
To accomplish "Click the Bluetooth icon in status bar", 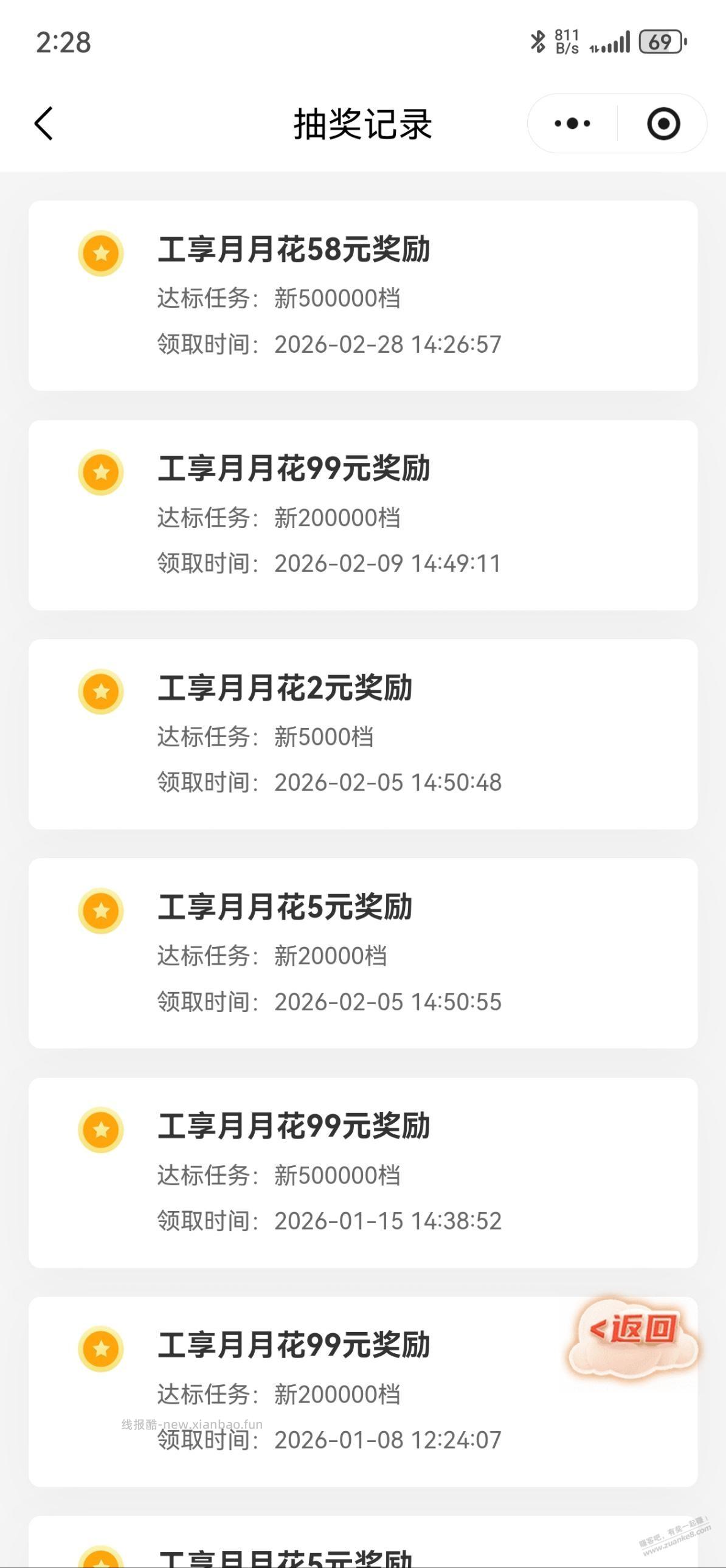I will (x=538, y=41).
